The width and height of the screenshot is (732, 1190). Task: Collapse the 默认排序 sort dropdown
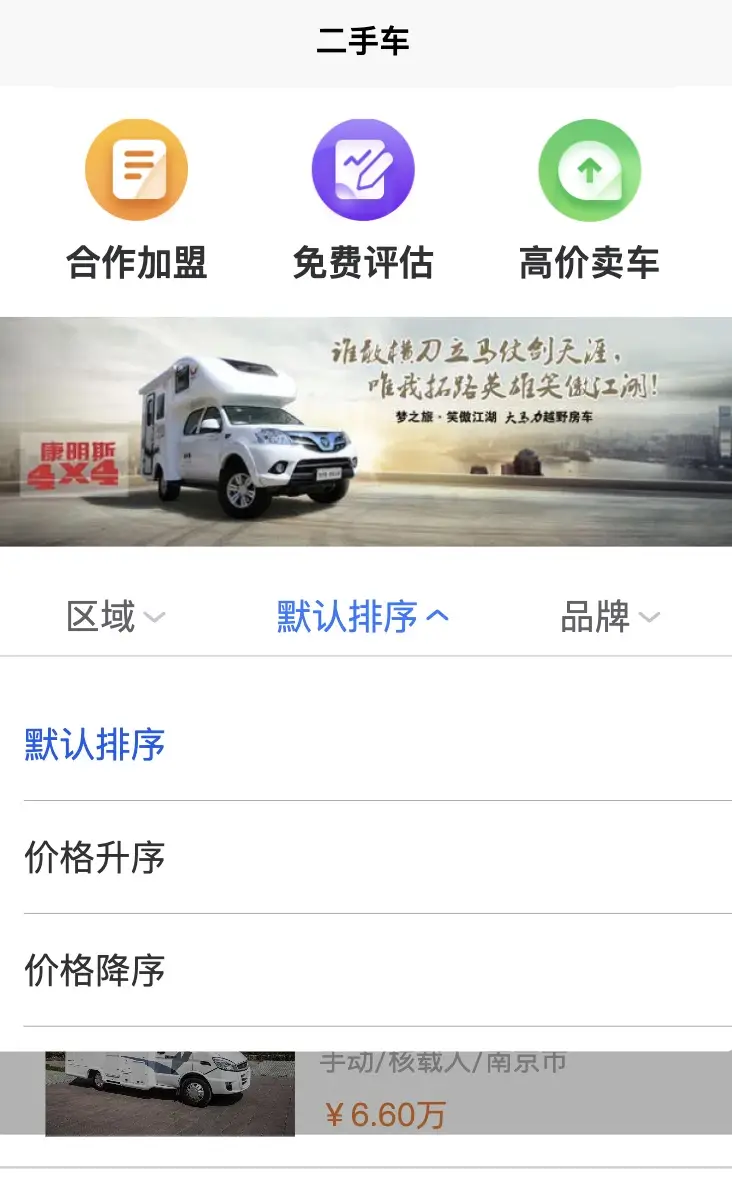pyautogui.click(x=362, y=617)
